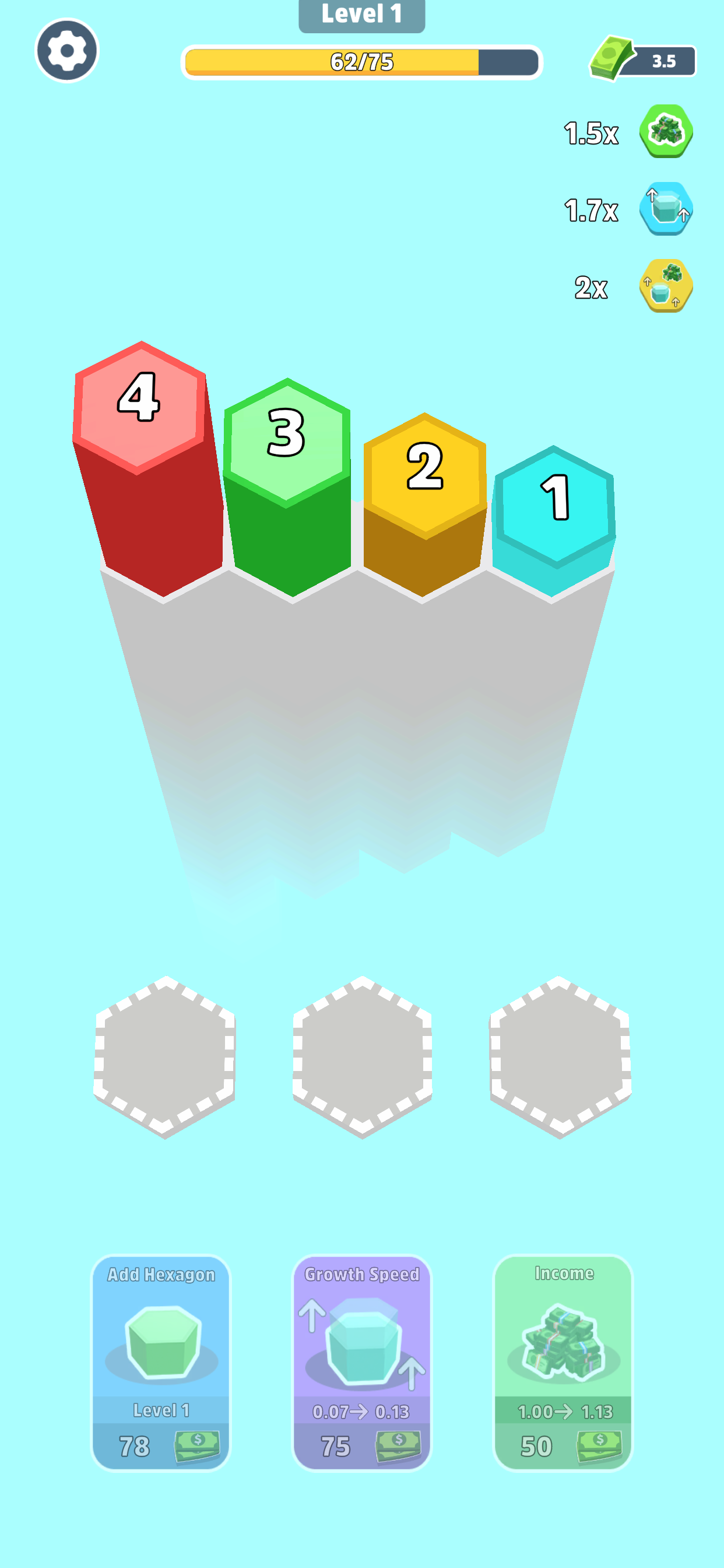Viewport: 724px width, 1568px height.
Task: Activate the 2x combined boost
Action: click(x=666, y=286)
